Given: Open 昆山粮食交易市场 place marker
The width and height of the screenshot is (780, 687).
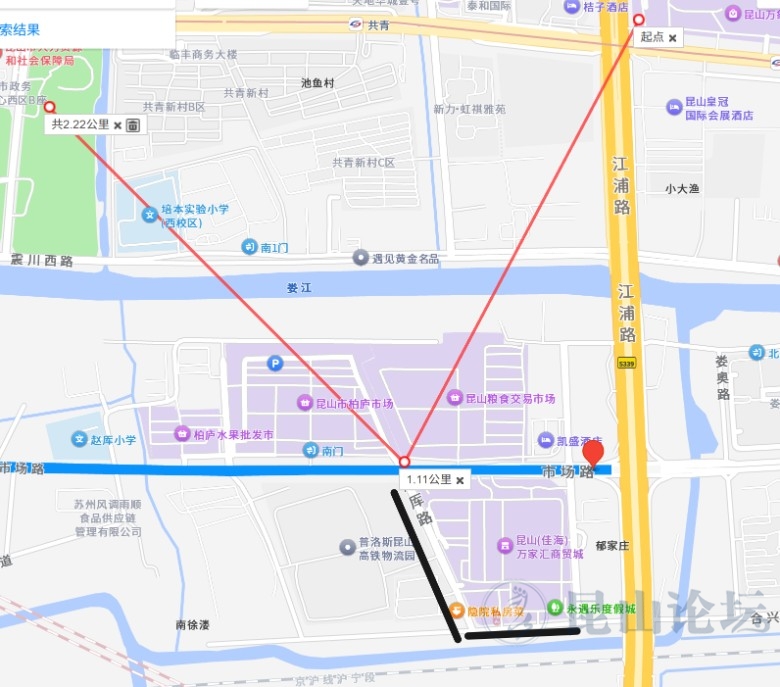Looking at the screenshot, I should point(455,398).
